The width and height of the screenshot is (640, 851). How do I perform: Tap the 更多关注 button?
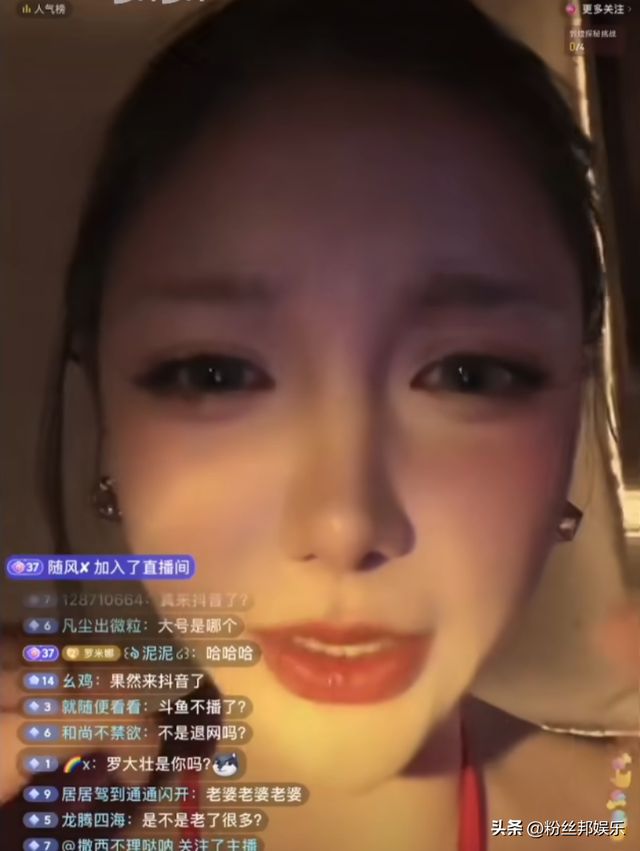600,9
